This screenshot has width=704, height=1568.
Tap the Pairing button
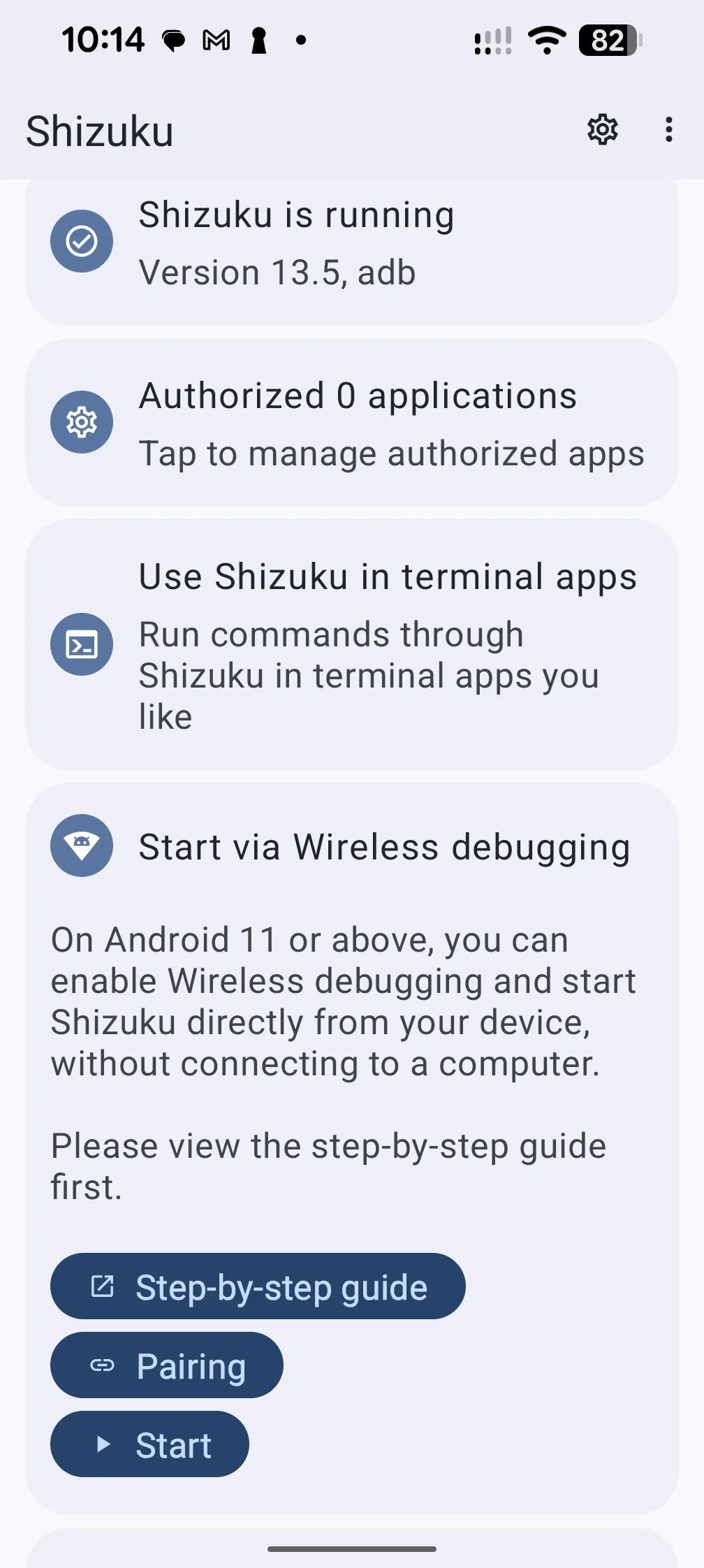point(167,1365)
